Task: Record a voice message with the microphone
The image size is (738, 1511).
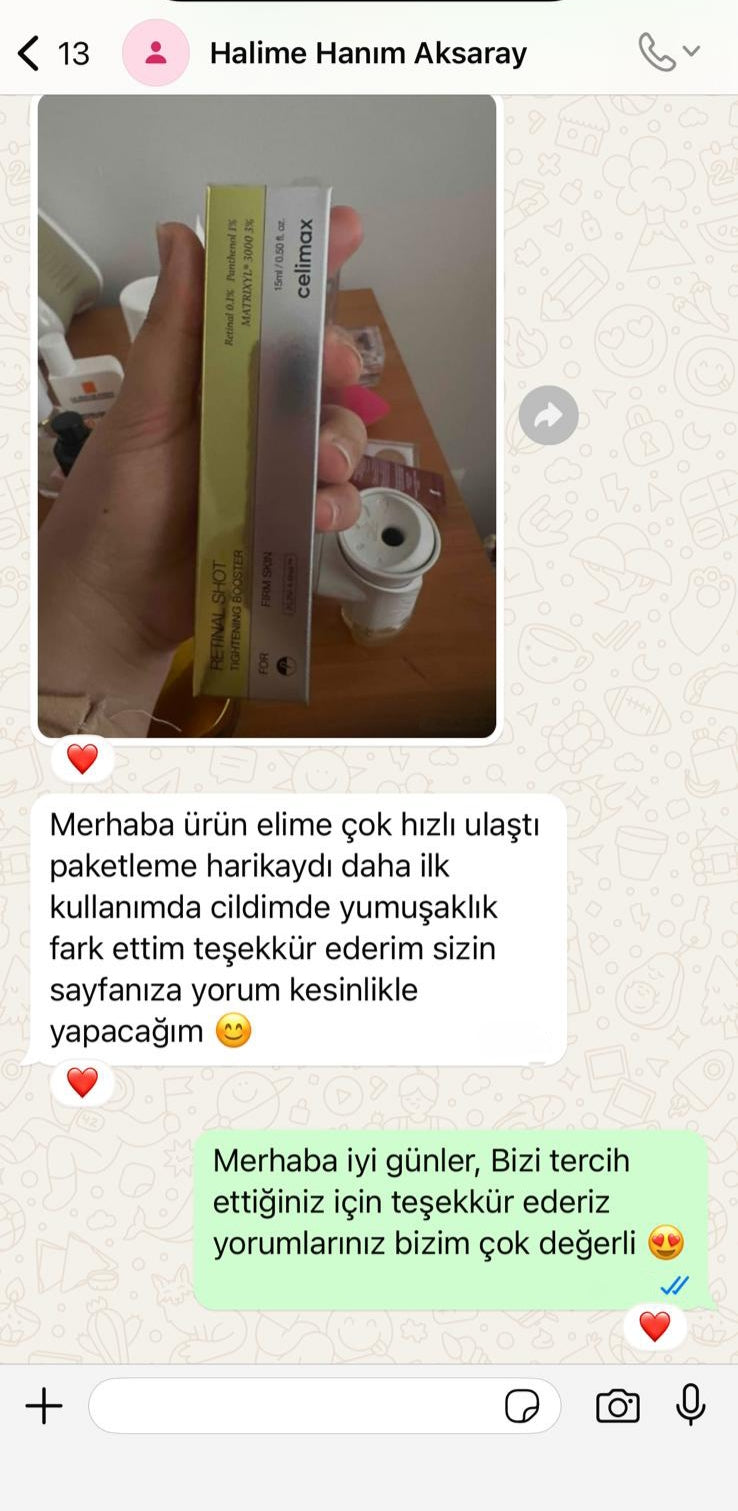Action: pyautogui.click(x=690, y=1406)
